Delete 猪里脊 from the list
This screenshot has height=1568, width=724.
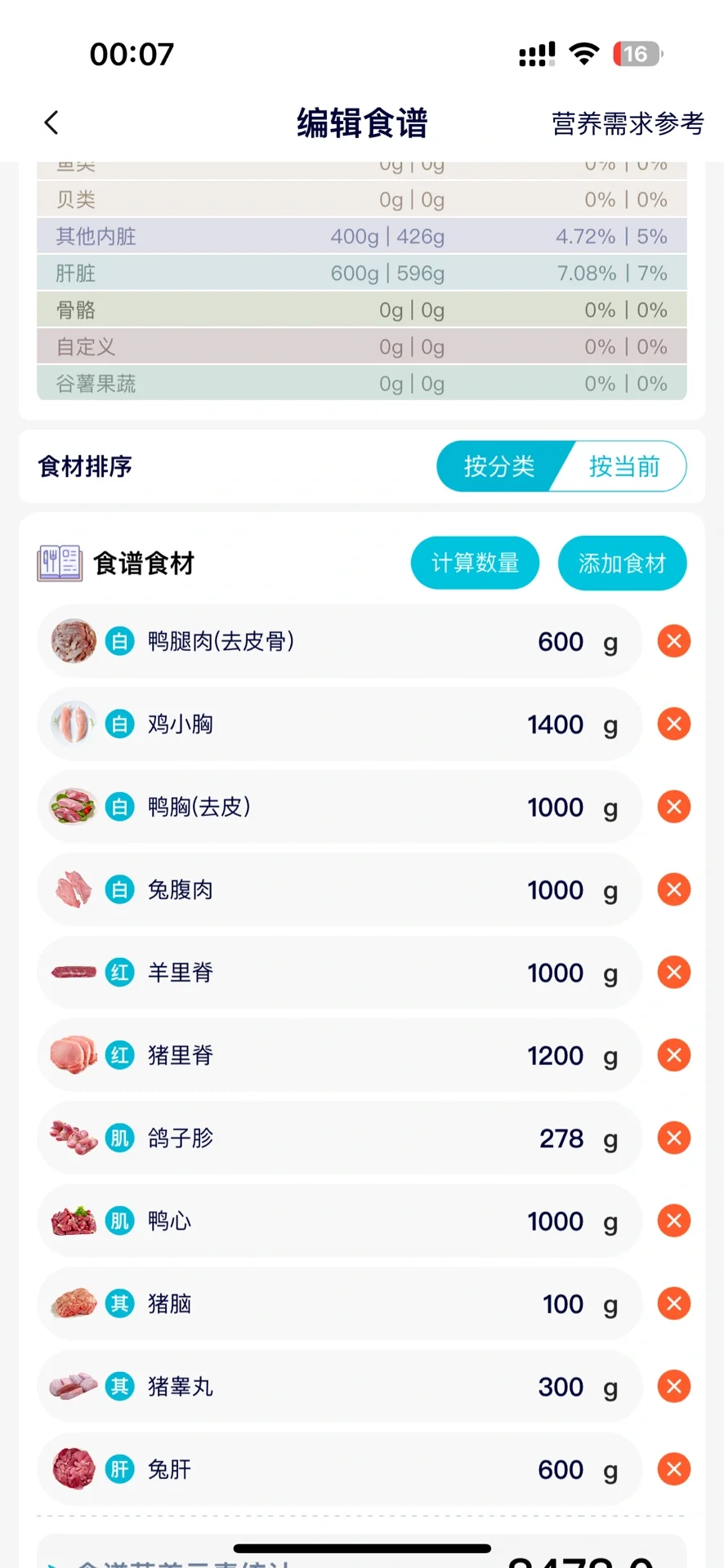tap(674, 1055)
